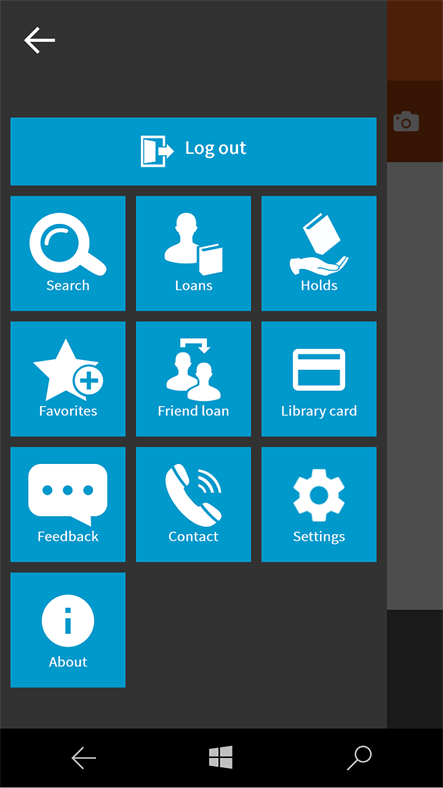Tap the Log out button
The height and width of the screenshot is (788, 443).
click(193, 151)
